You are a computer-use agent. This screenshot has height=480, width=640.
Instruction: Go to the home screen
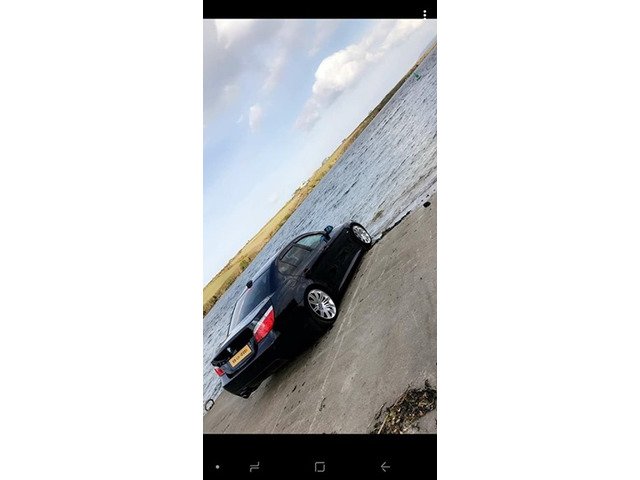[320, 466]
